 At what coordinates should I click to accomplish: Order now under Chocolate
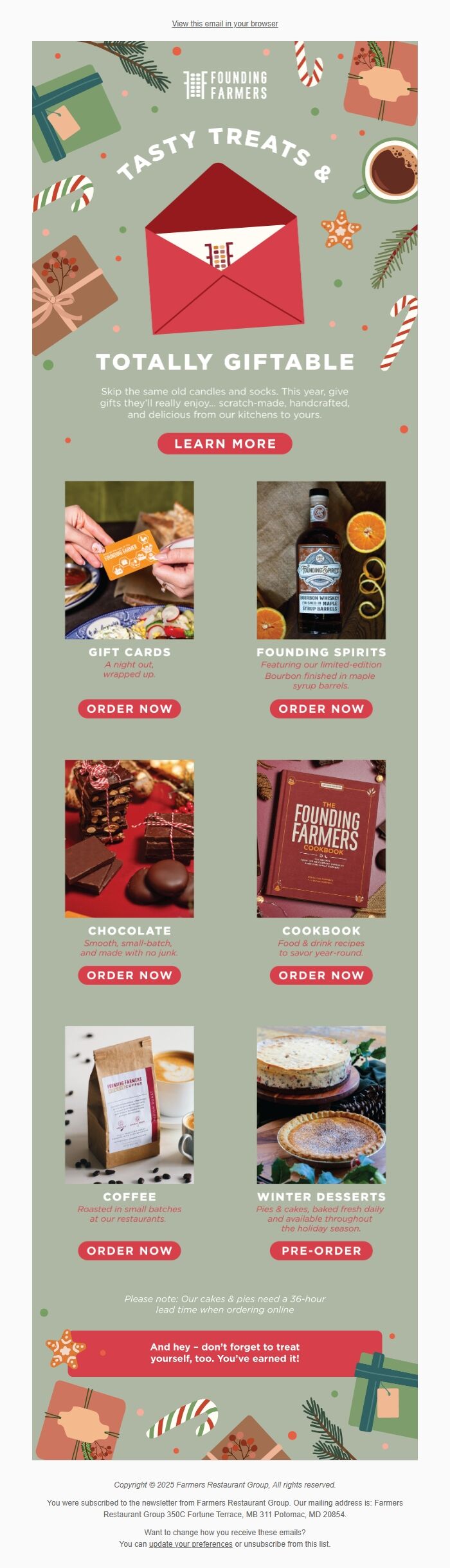pos(129,975)
